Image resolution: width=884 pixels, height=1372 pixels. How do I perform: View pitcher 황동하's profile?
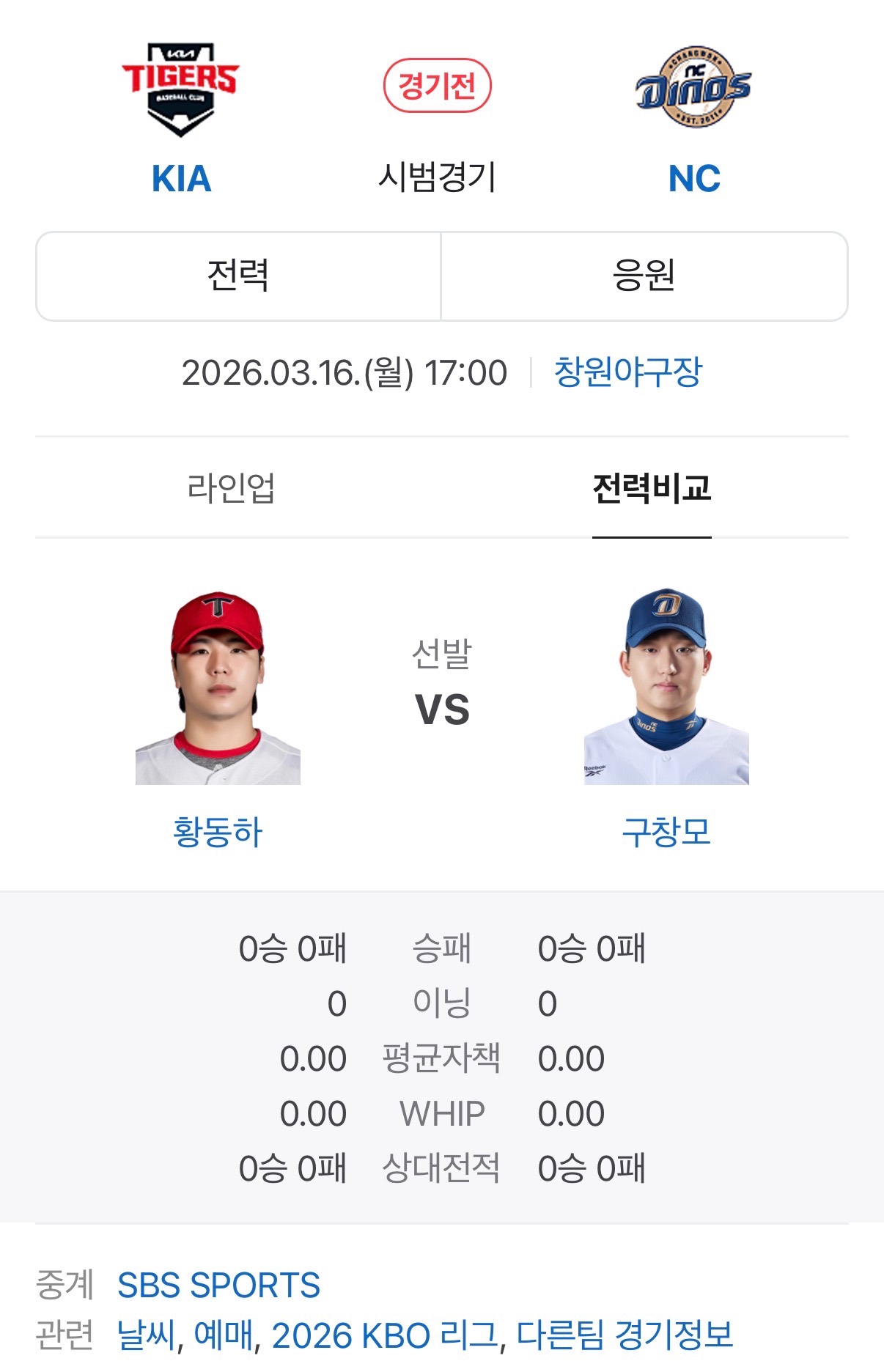pyautogui.click(x=218, y=832)
